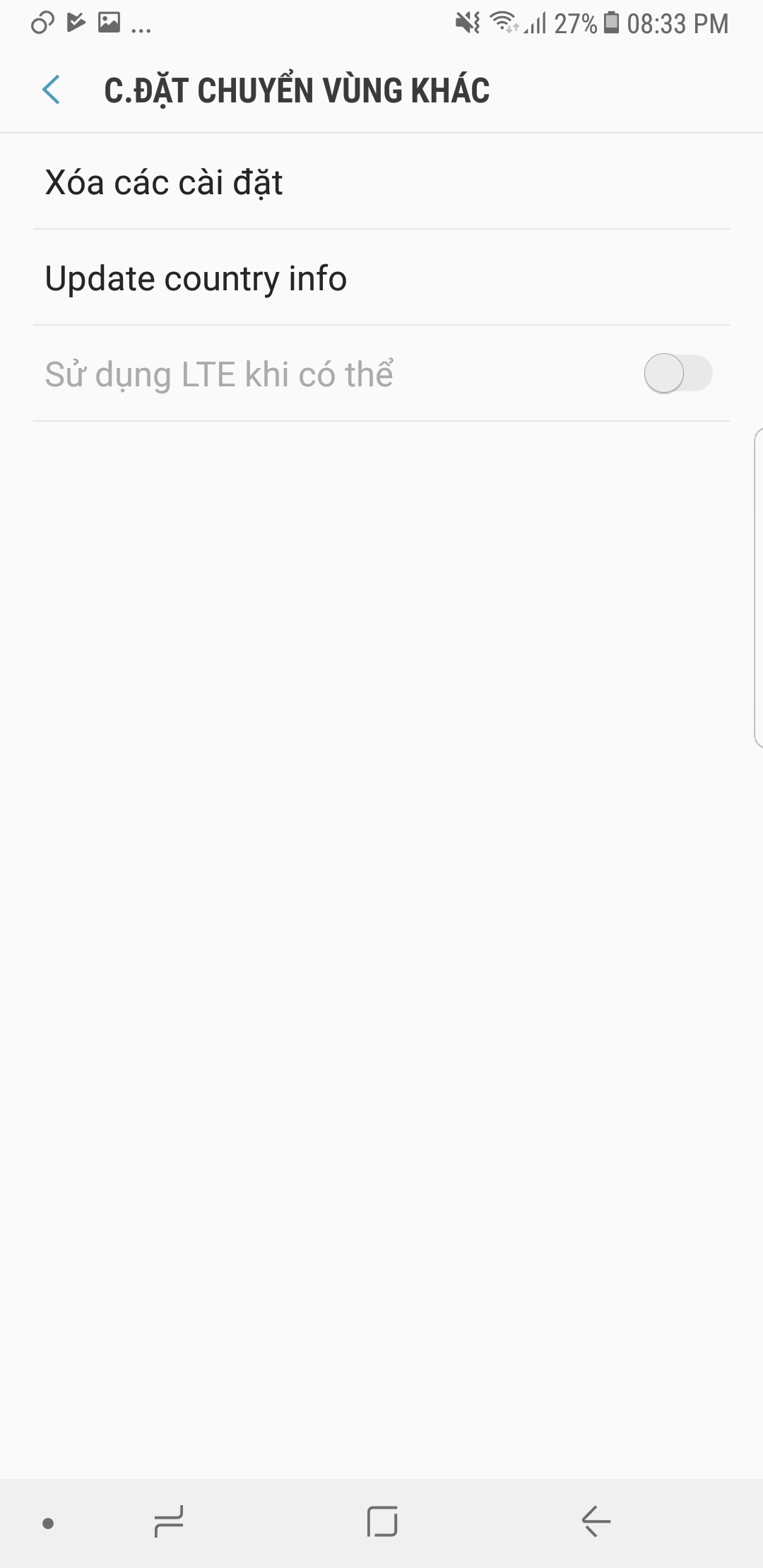Open Xóa các cài đặt
The width and height of the screenshot is (763, 1568).
click(381, 182)
